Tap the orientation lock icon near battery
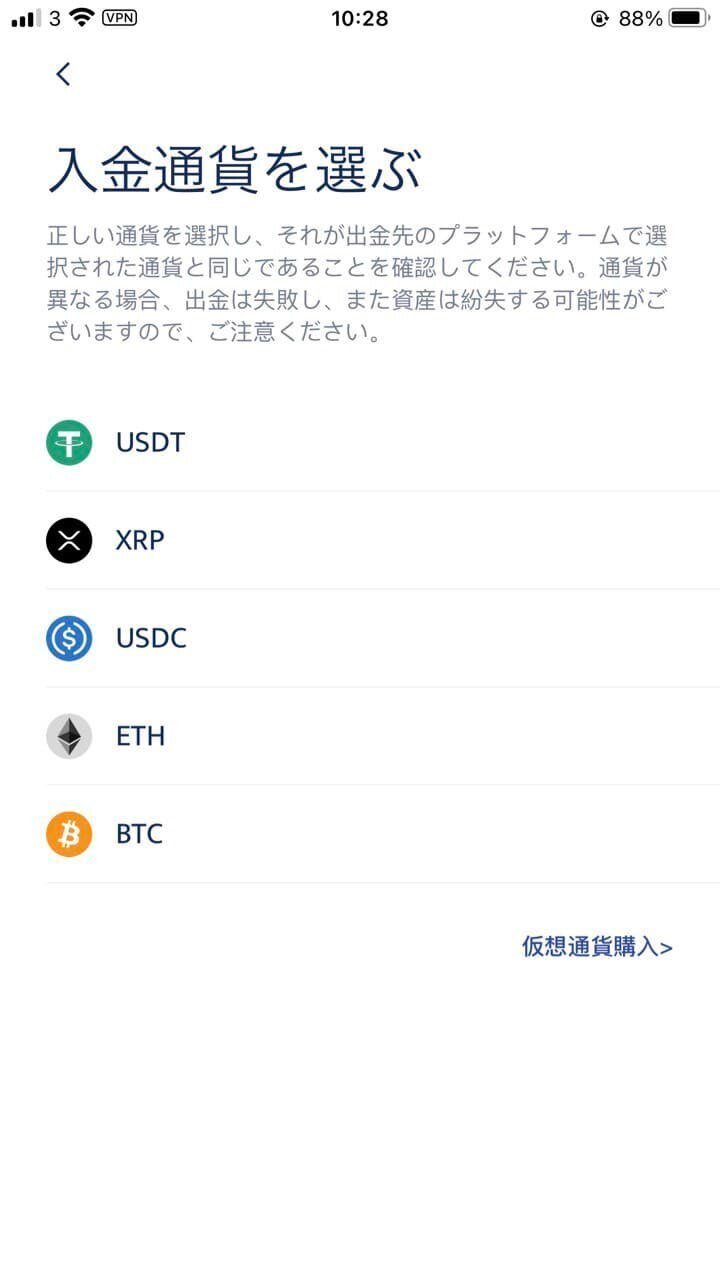 tap(600, 16)
